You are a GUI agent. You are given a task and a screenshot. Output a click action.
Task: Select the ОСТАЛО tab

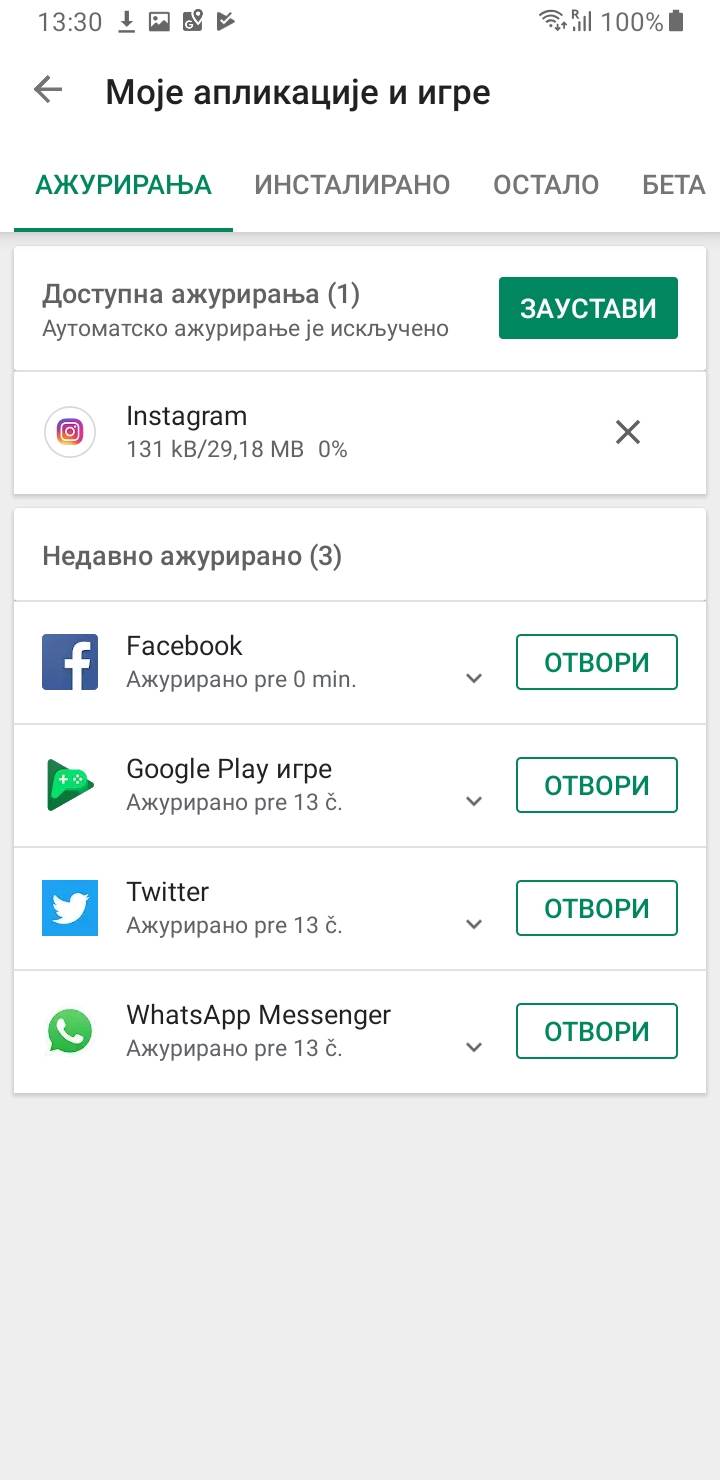coord(546,185)
